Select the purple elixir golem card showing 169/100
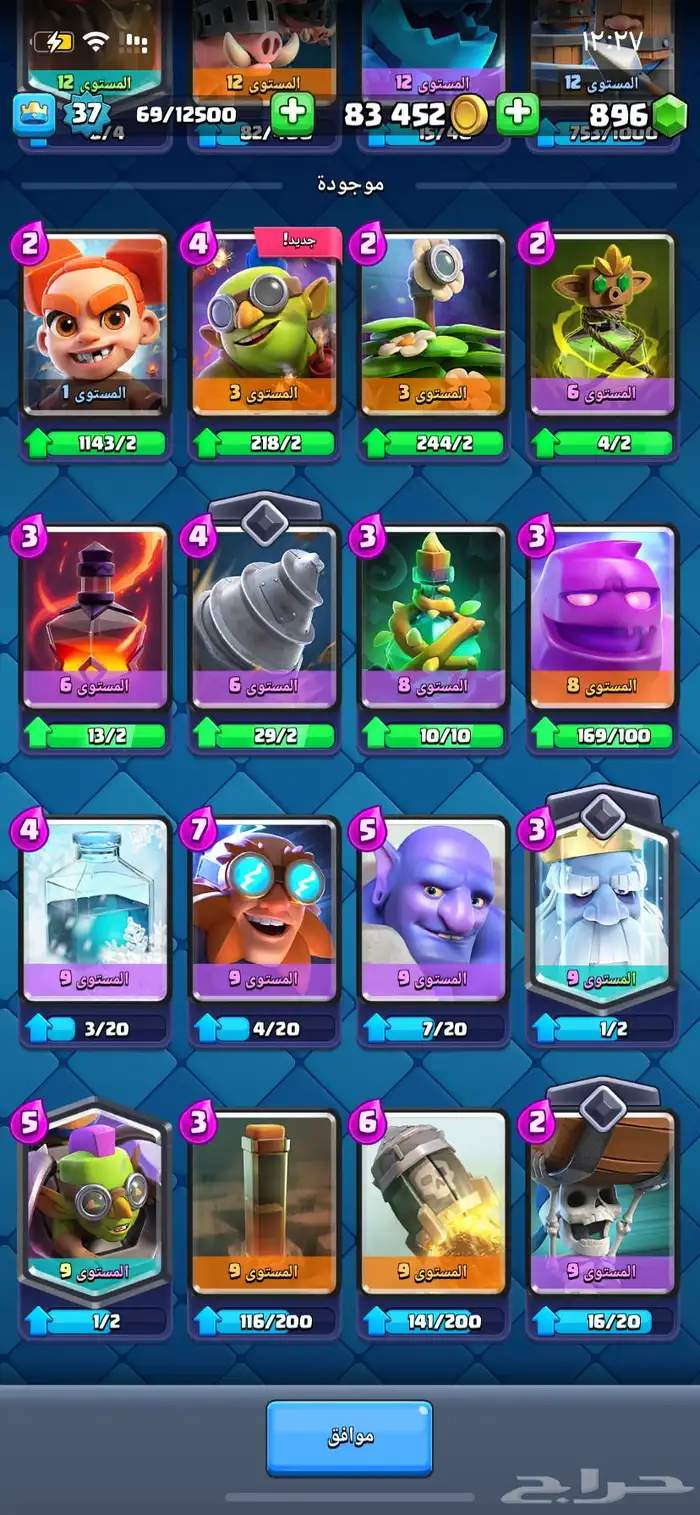Screen dimensions: 700x1515 pyautogui.click(x=603, y=636)
